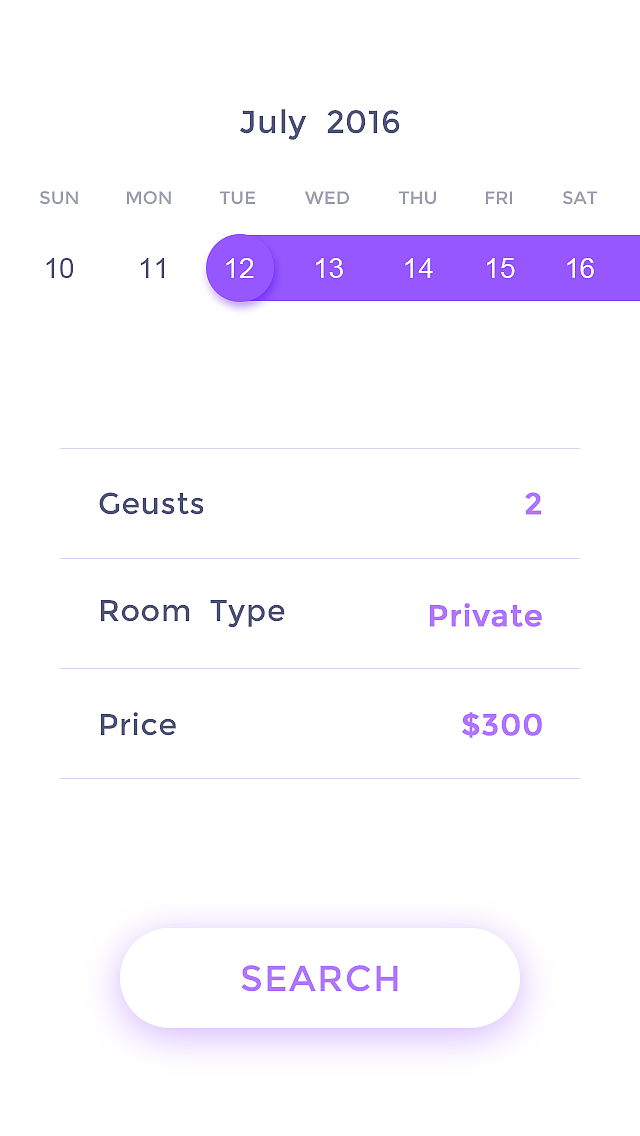The height and width of the screenshot is (1136, 640).
Task: Change the Room Type setting
Action: coord(320,613)
